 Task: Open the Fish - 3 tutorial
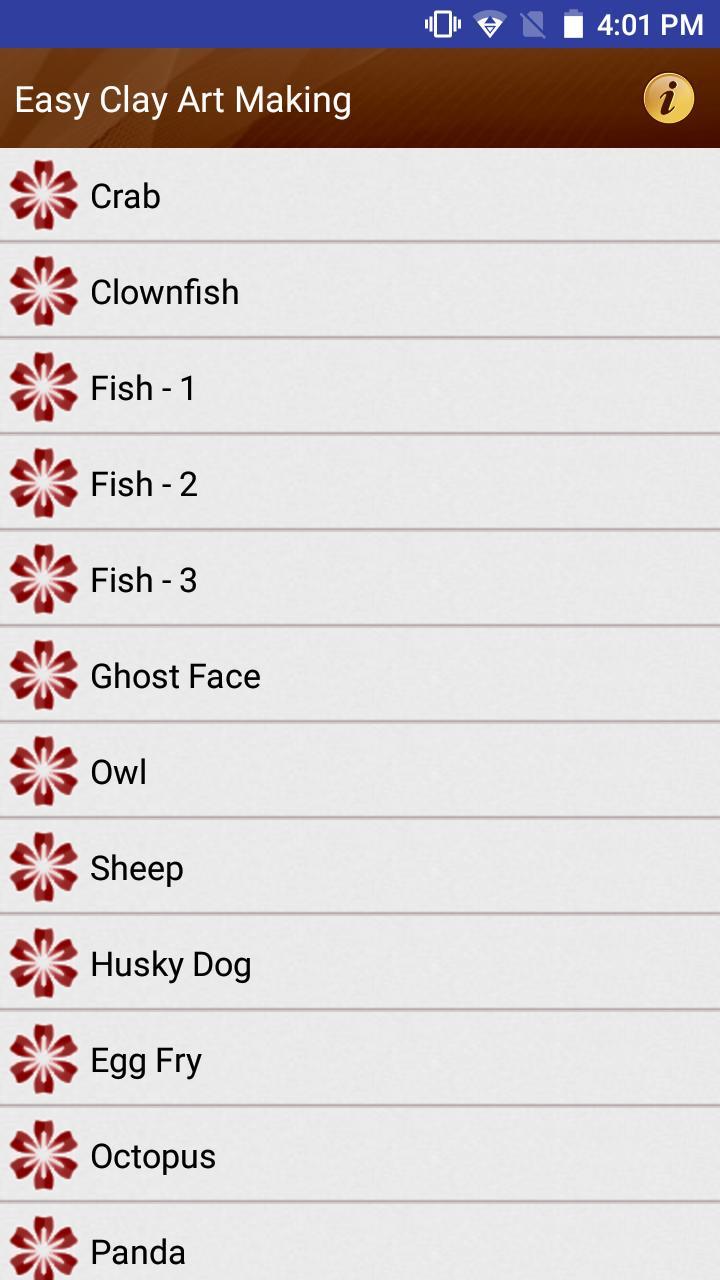pos(360,579)
